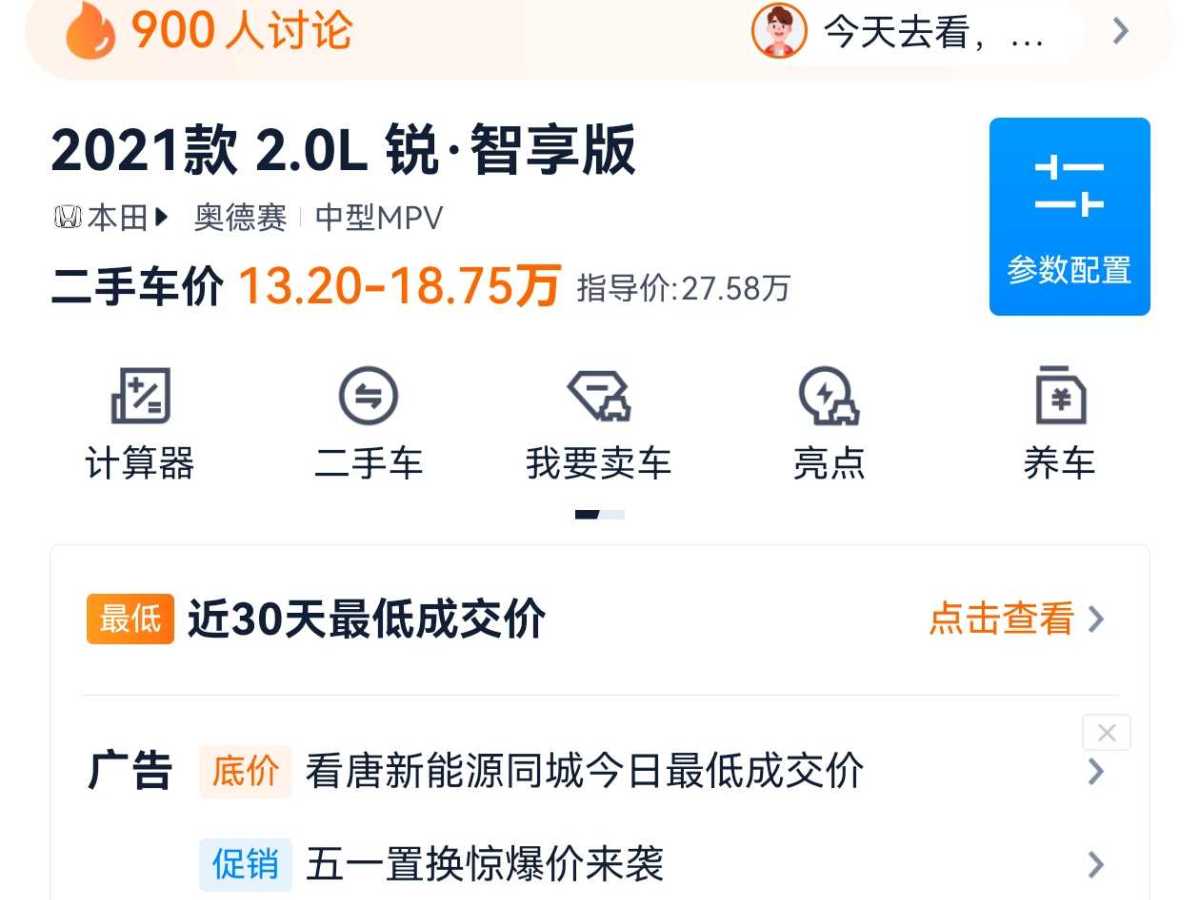
Task: Open the 900人讨论 discussion banner
Action: (240, 32)
